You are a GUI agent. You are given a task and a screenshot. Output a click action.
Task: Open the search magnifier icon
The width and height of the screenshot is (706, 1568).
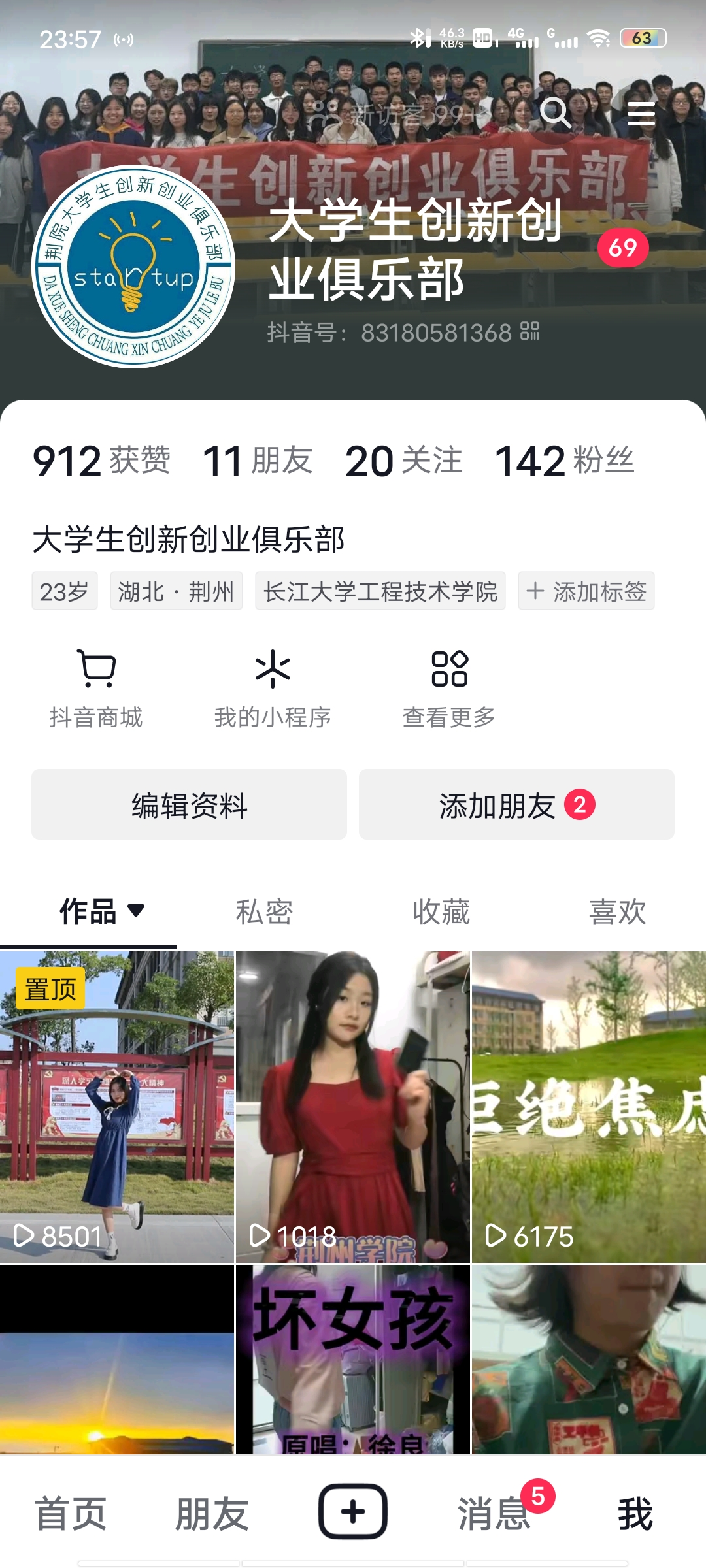pos(555,113)
